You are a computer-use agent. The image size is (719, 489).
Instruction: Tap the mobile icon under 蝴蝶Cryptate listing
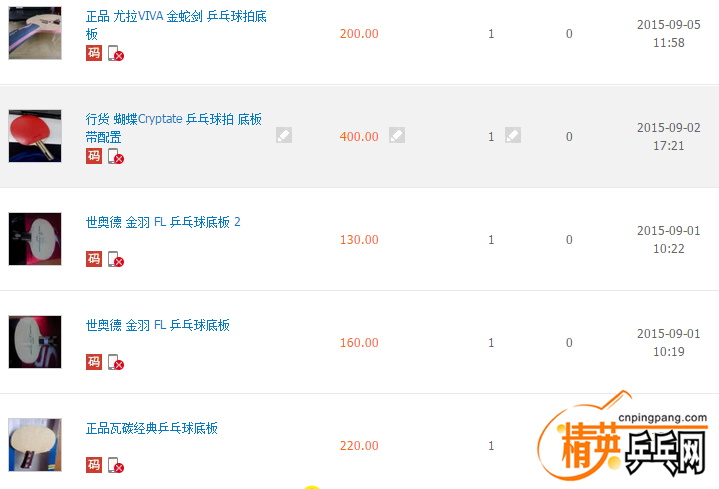coord(116,156)
